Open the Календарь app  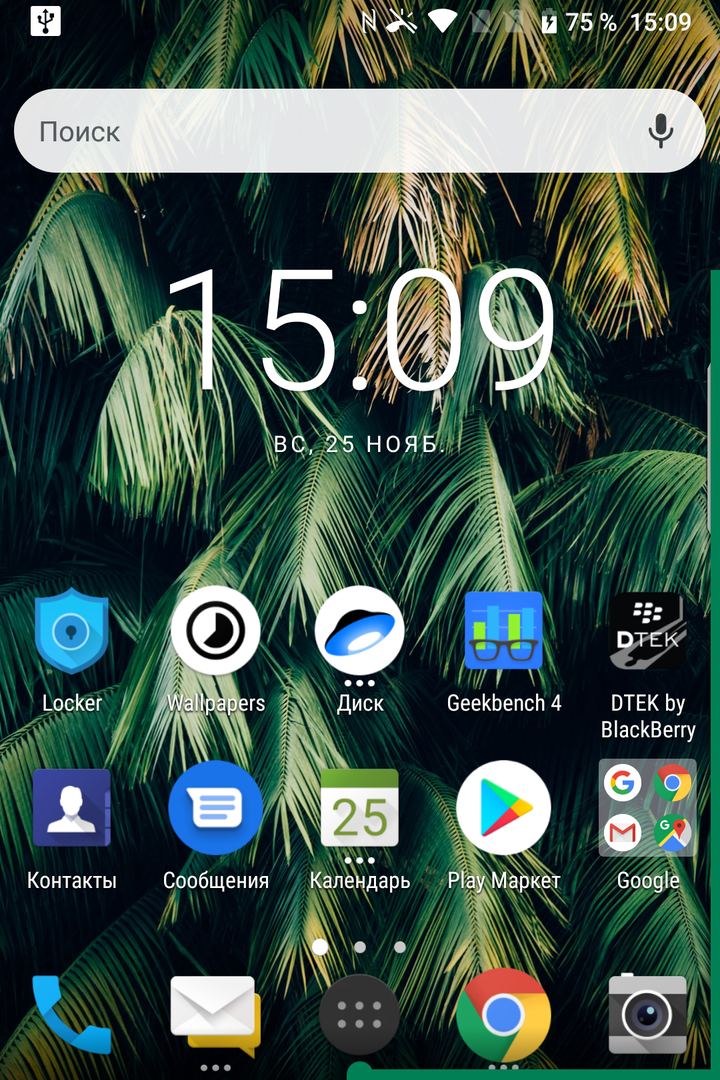pos(360,808)
